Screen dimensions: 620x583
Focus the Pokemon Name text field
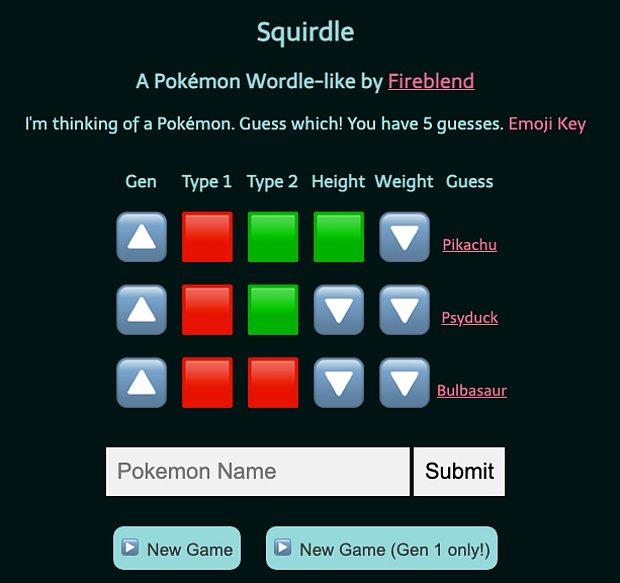click(x=258, y=471)
